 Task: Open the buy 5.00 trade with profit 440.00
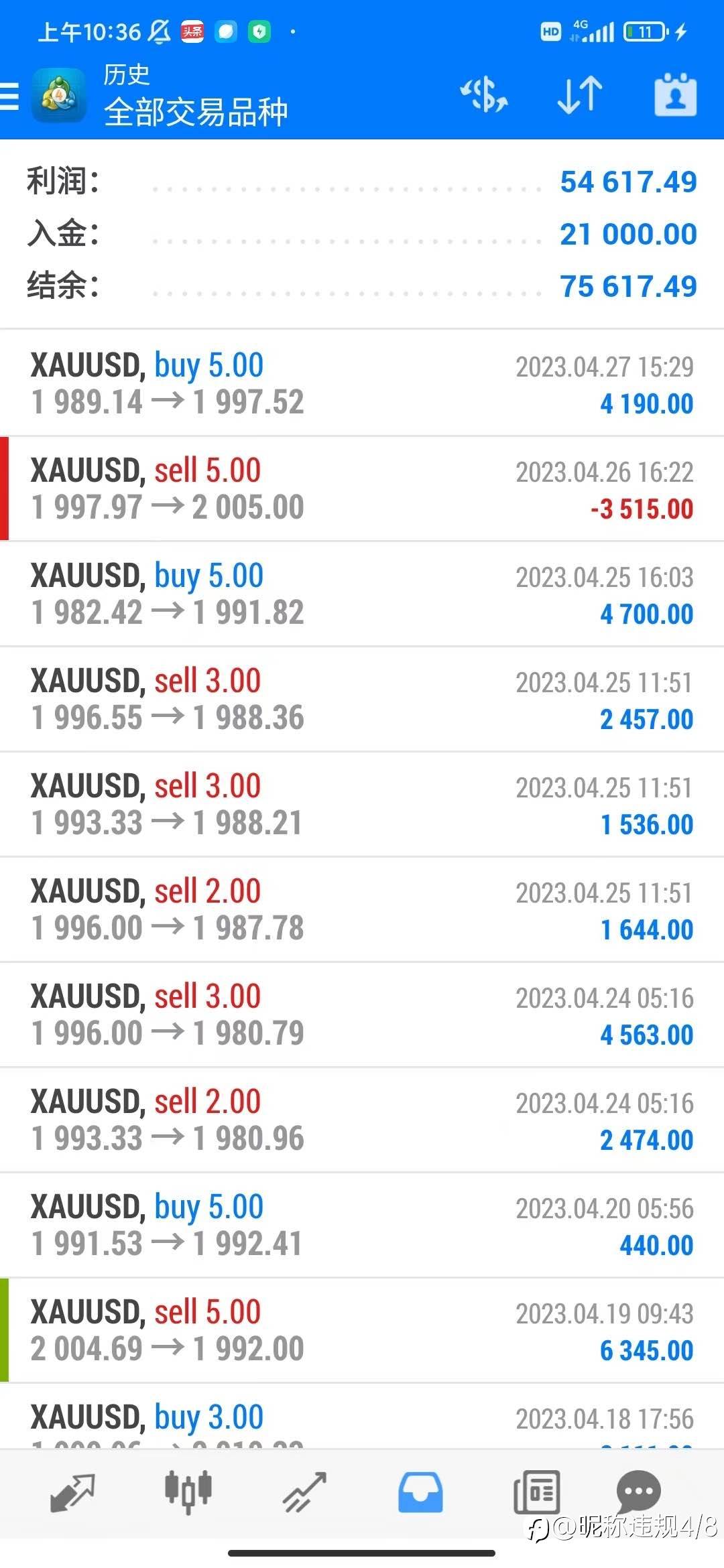pyautogui.click(x=362, y=1225)
